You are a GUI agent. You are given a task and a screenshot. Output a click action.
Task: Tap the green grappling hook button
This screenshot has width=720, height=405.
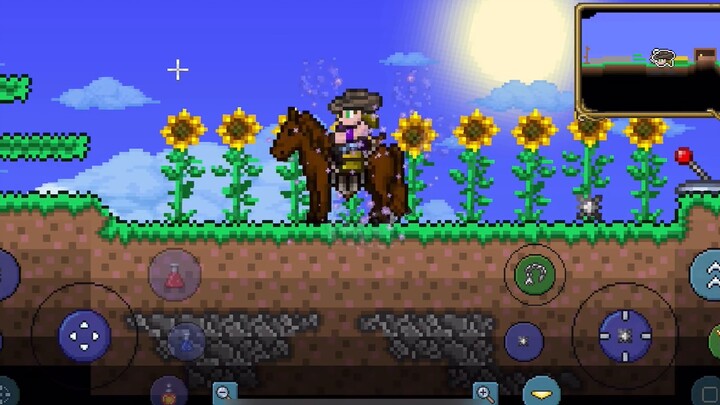tap(534, 273)
